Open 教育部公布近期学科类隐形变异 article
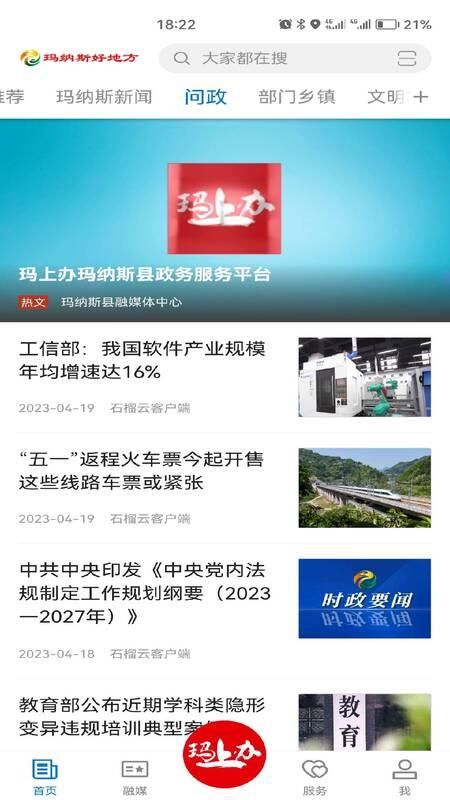 pyautogui.click(x=225, y=721)
